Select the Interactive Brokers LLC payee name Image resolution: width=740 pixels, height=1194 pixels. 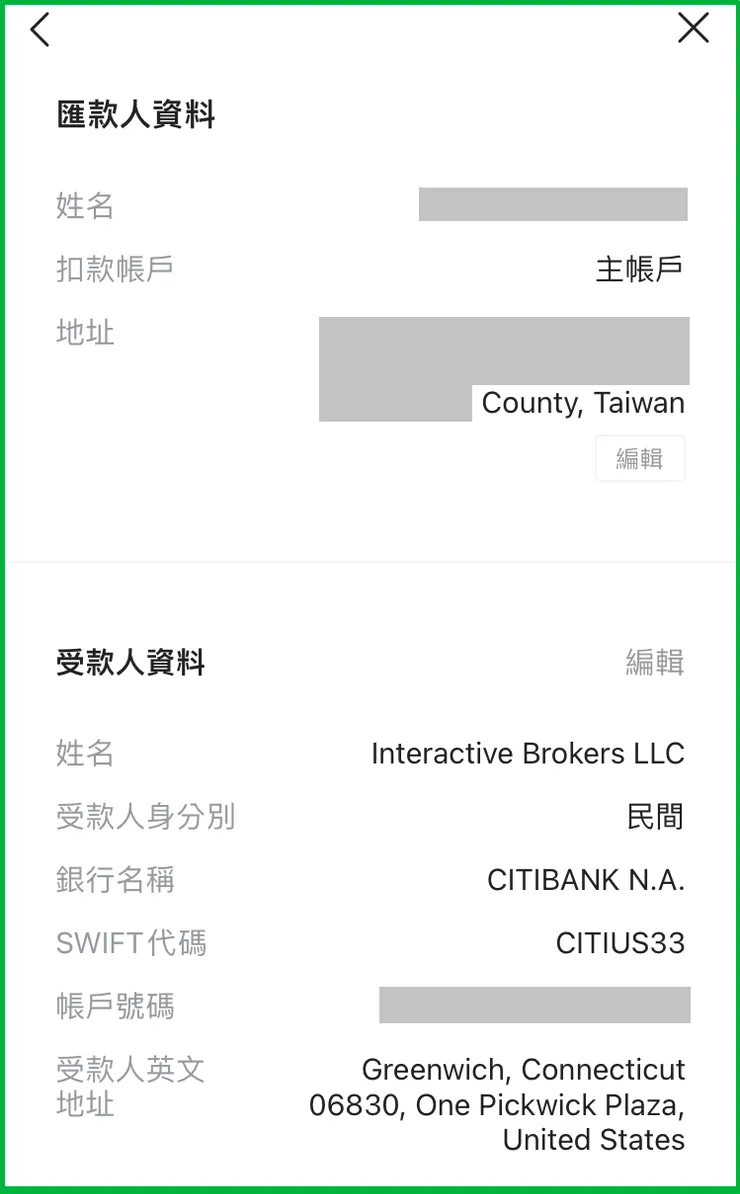(525, 753)
